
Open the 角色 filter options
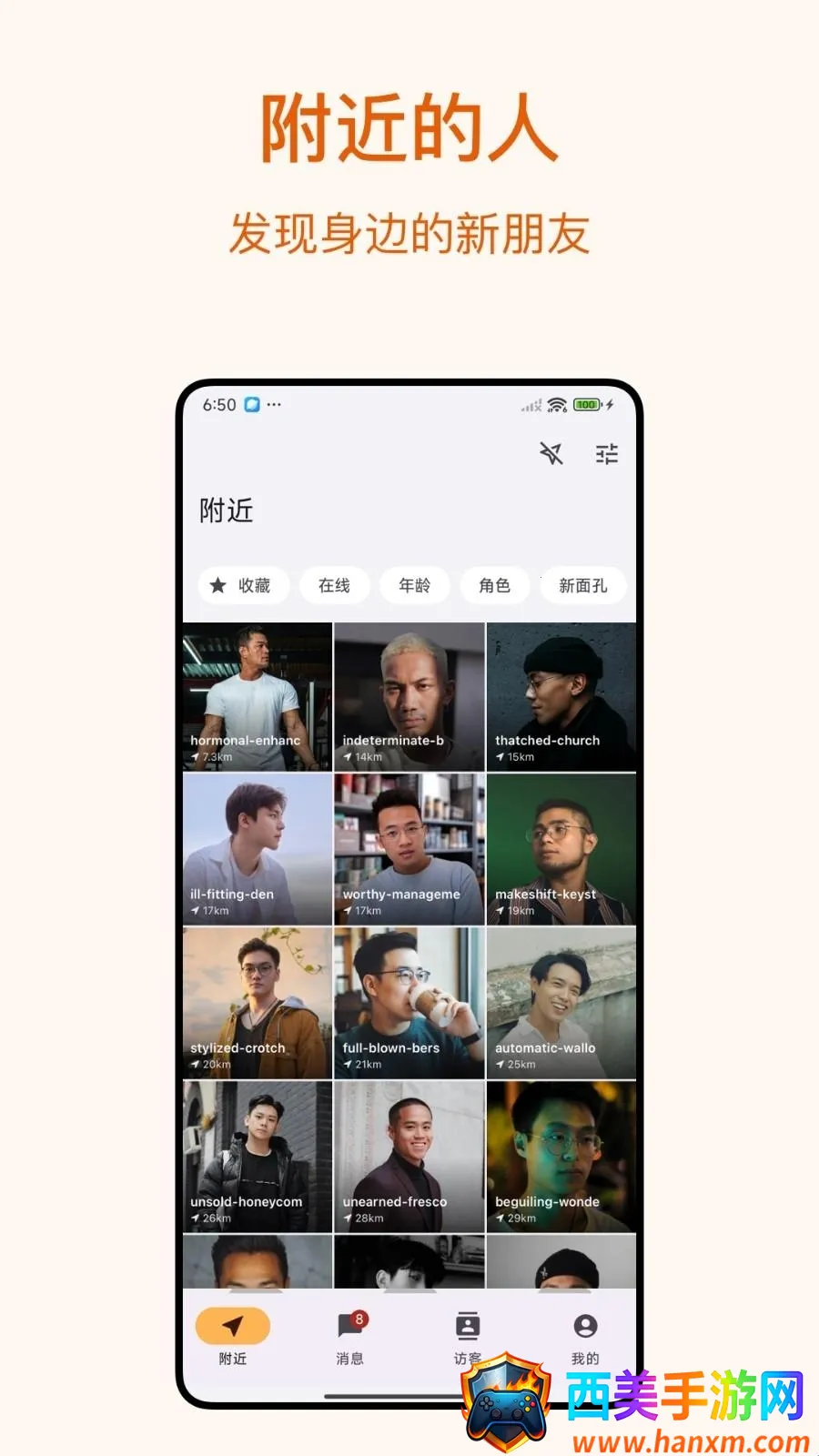494,585
